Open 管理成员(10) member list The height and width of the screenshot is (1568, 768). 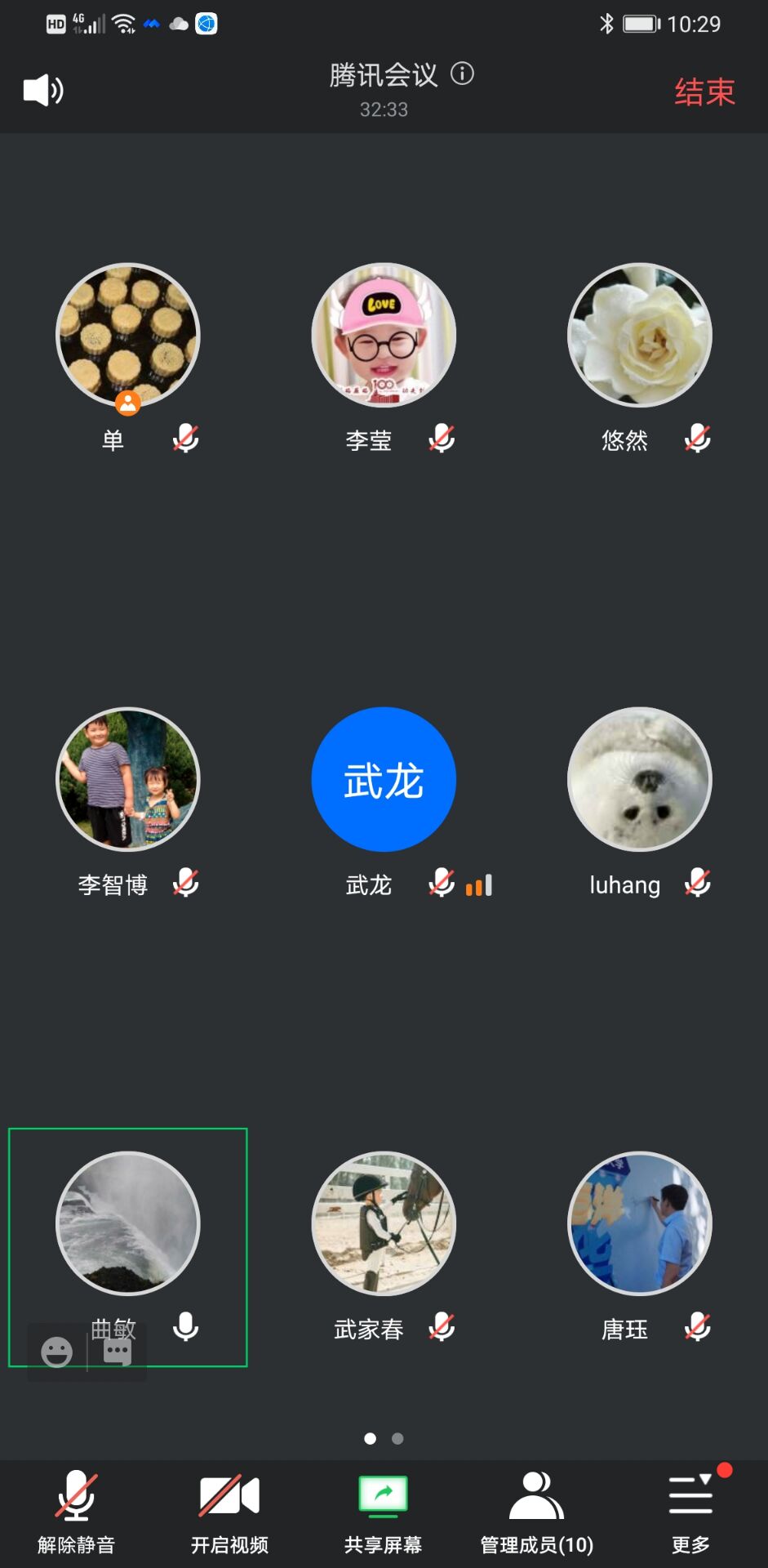536,1512
